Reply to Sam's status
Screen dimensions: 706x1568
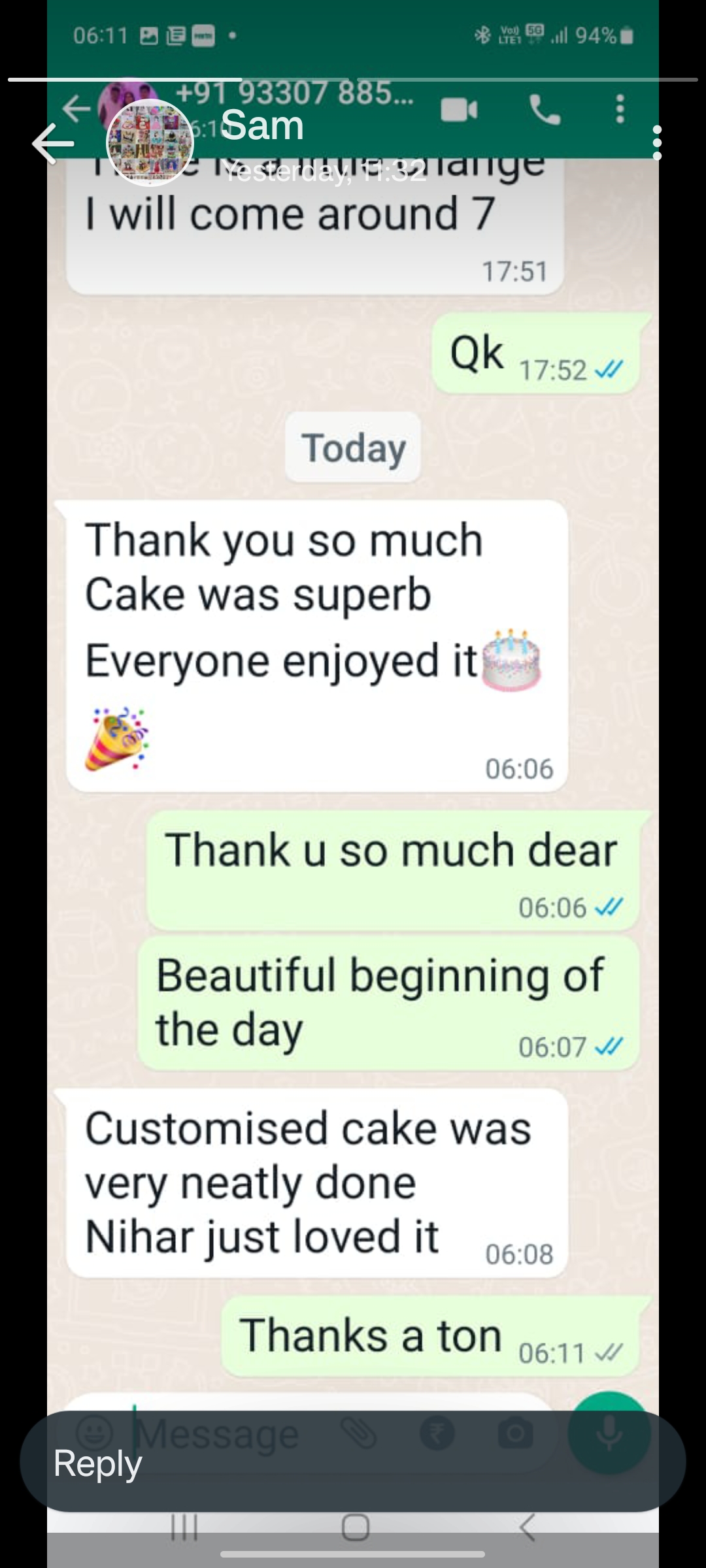(353, 1462)
